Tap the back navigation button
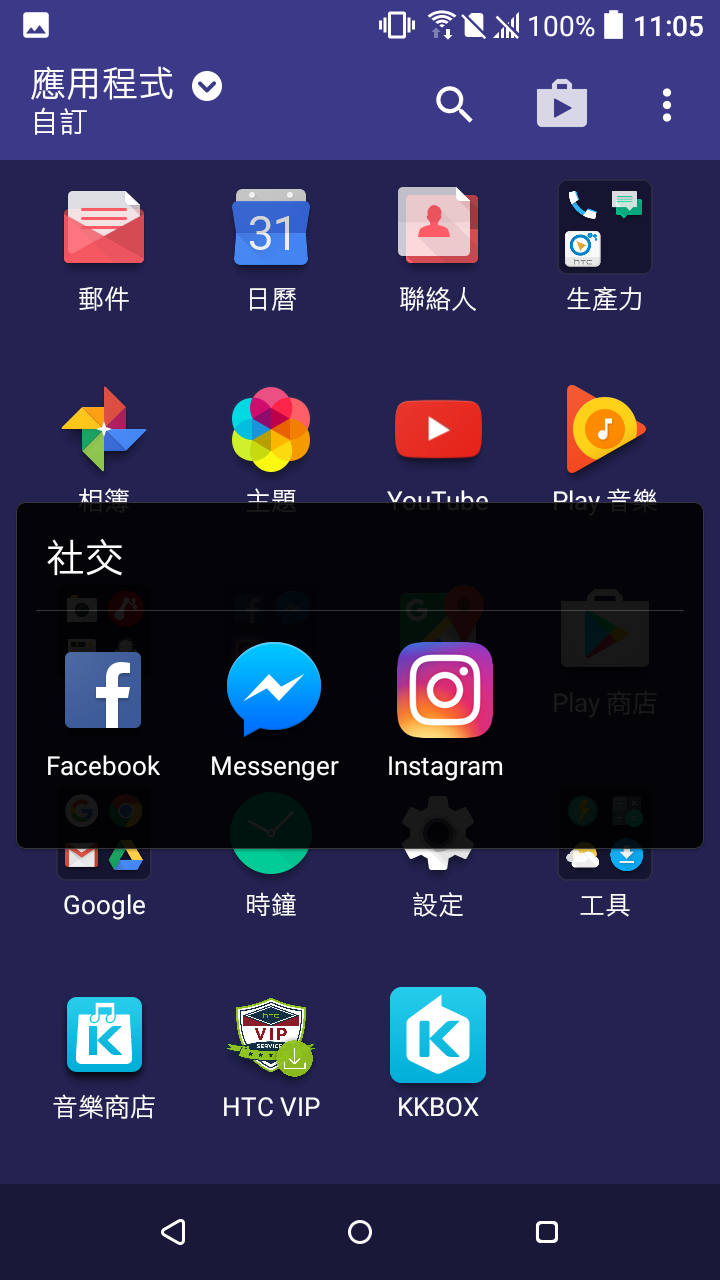 [173, 1232]
